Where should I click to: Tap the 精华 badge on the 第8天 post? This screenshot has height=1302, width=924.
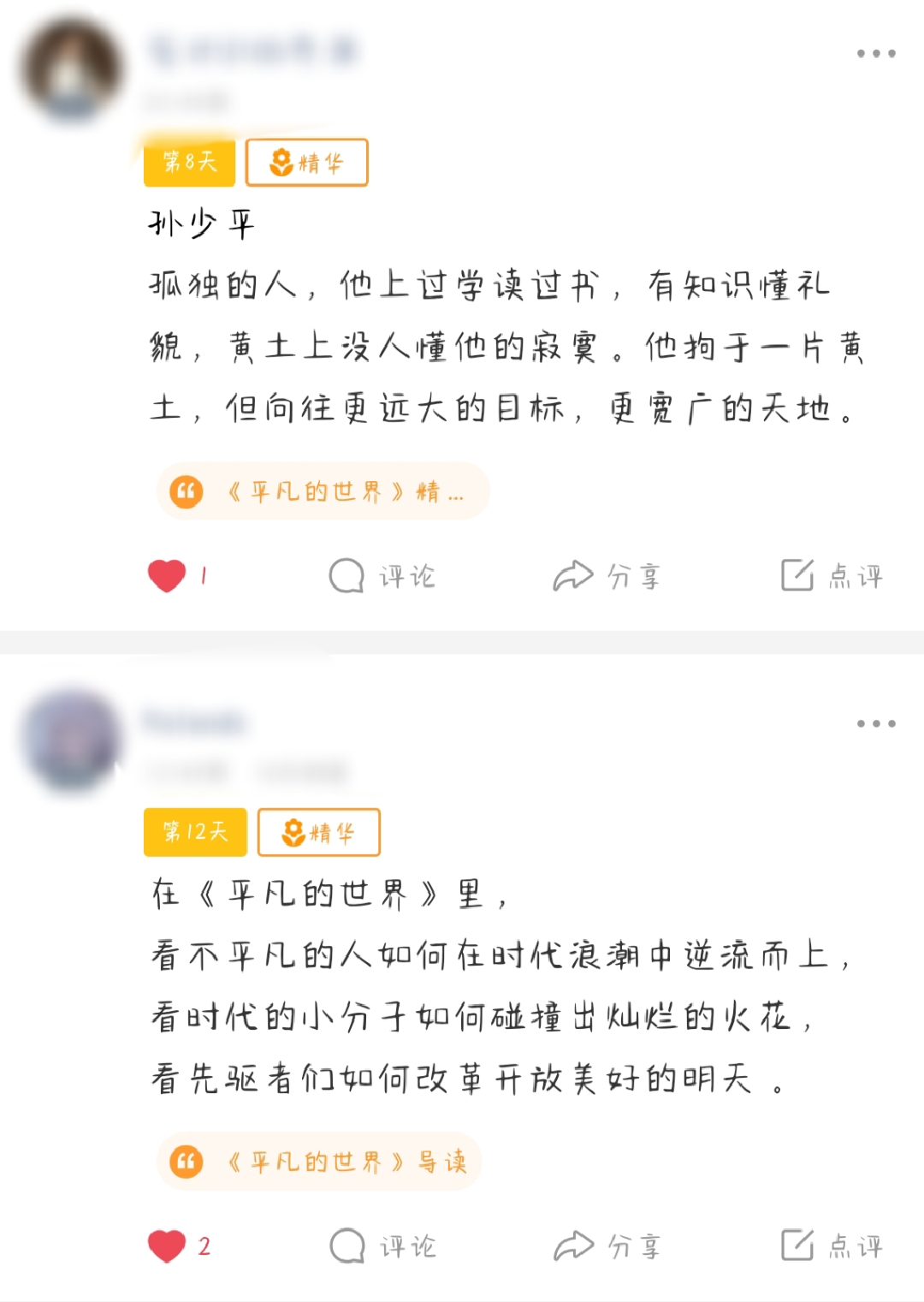point(306,162)
